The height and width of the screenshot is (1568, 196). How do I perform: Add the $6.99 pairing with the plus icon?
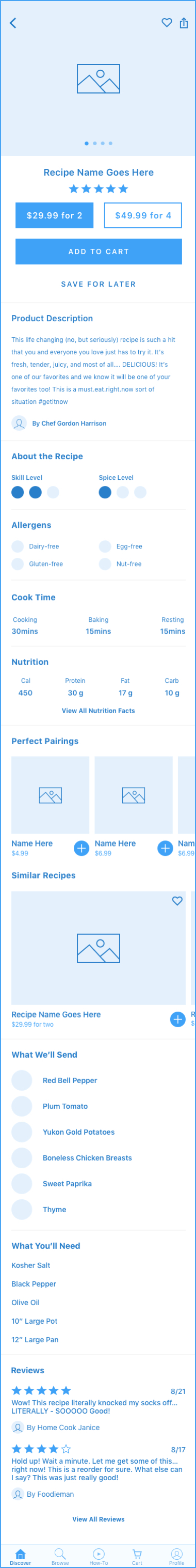[x=165, y=848]
